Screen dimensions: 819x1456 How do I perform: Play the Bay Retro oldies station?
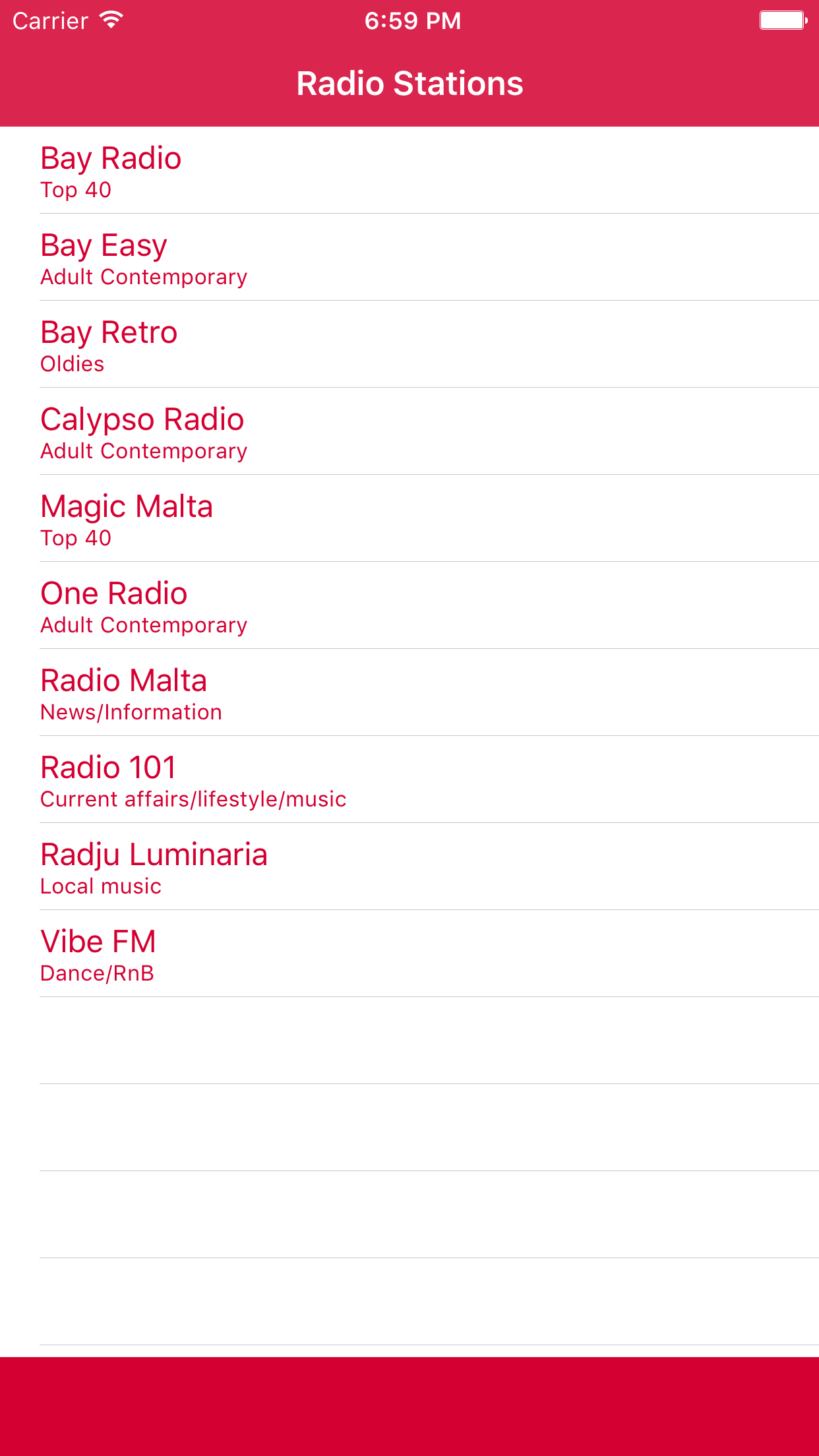(108, 332)
